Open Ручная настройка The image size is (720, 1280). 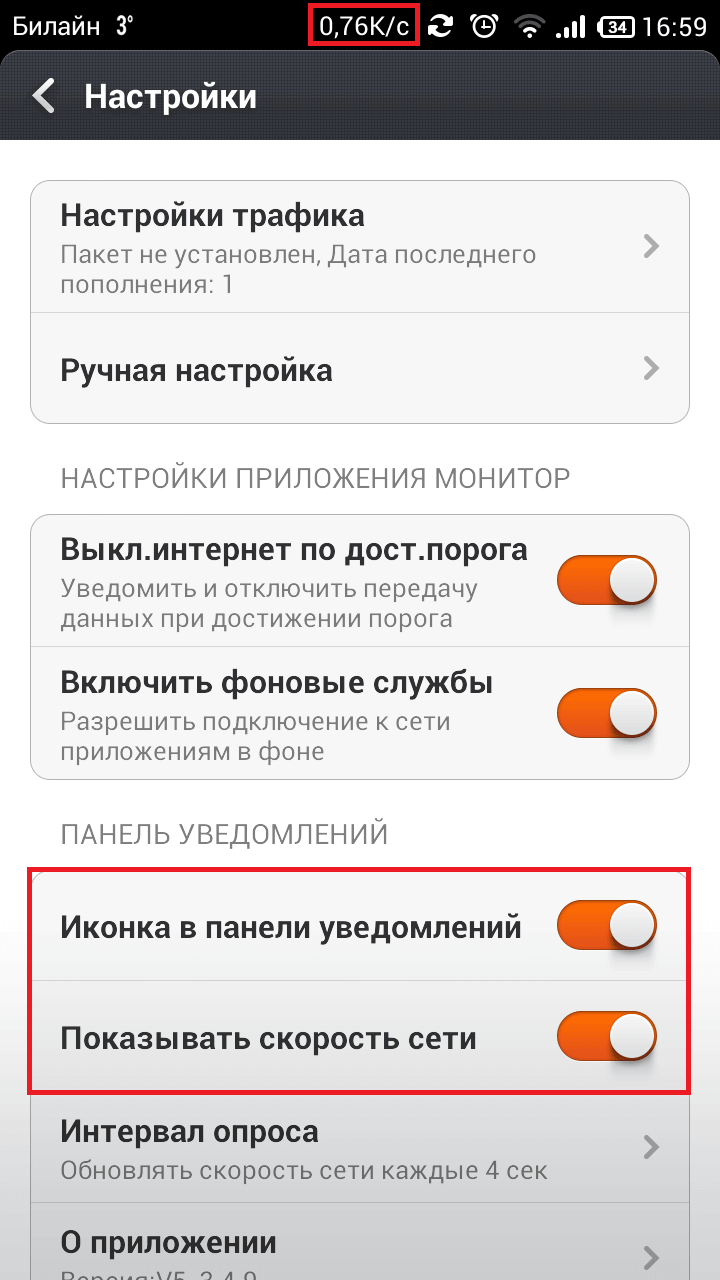coord(360,370)
